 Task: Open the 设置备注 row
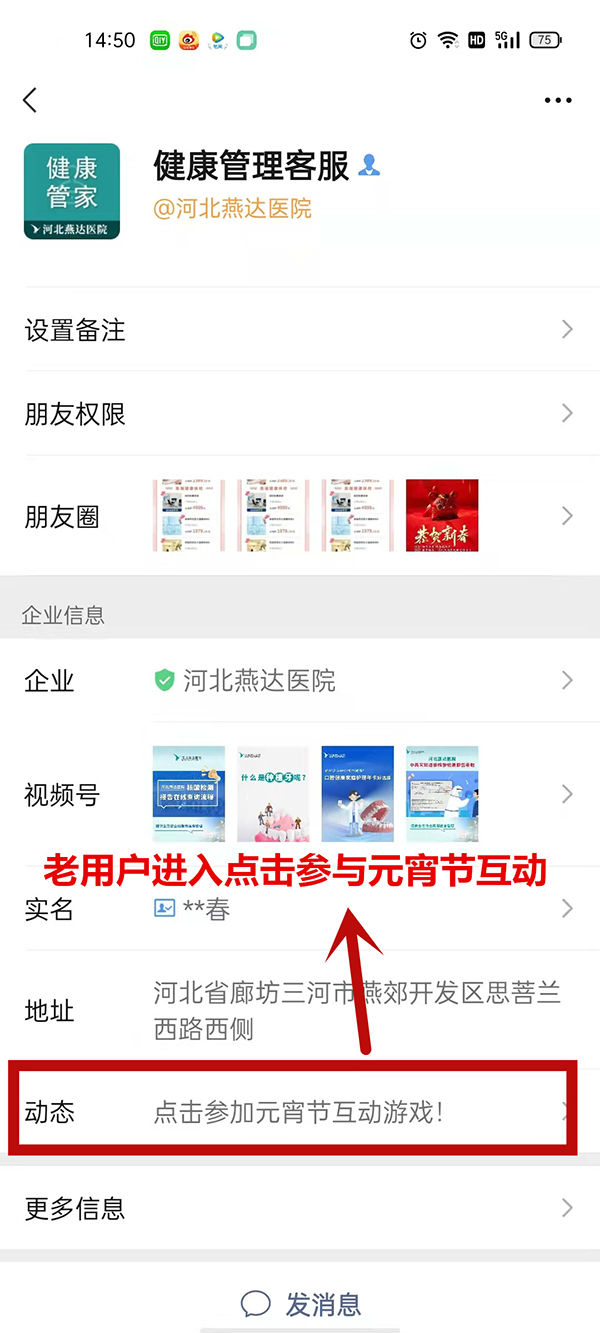[300, 330]
